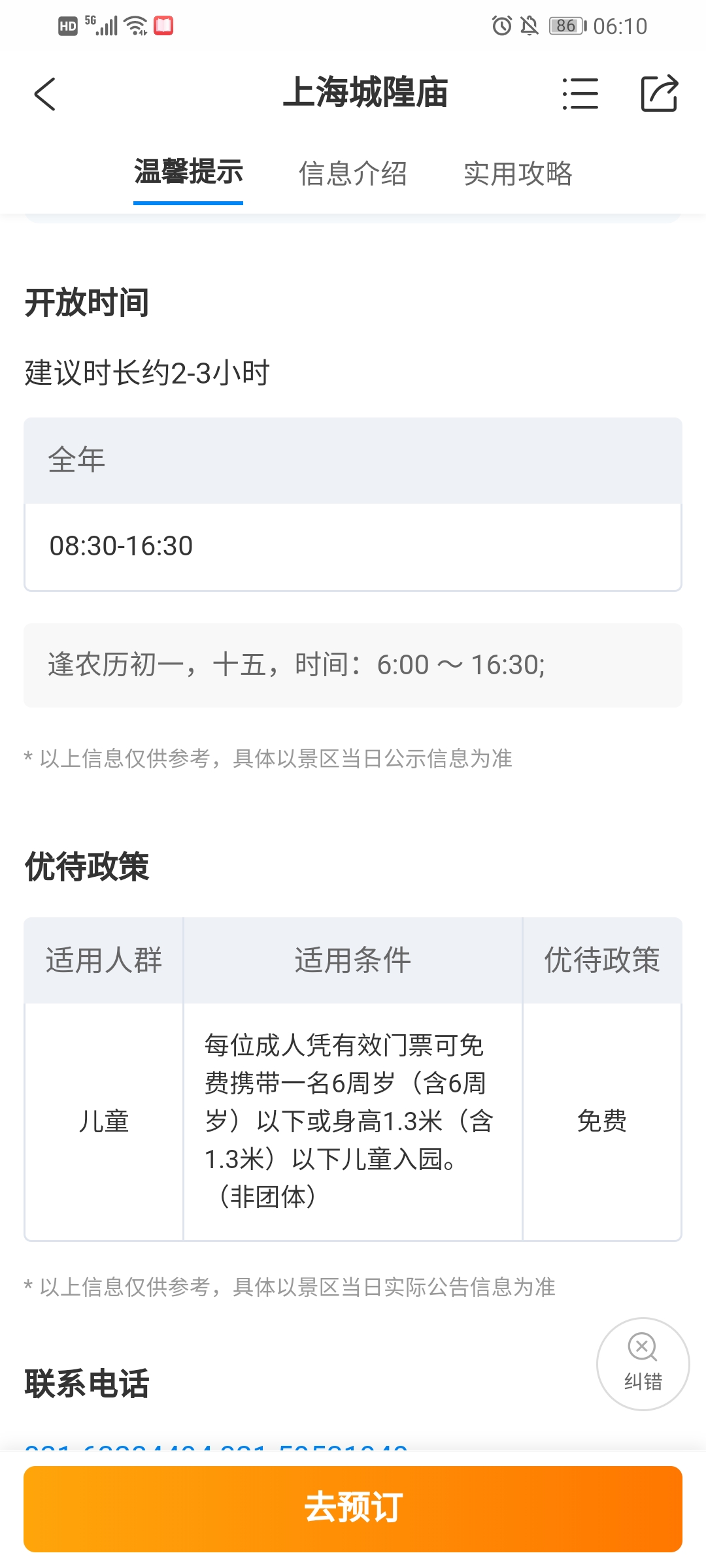This screenshot has width=706, height=1568.
Task: Go back from 上海城隍庙 page
Action: [45, 94]
